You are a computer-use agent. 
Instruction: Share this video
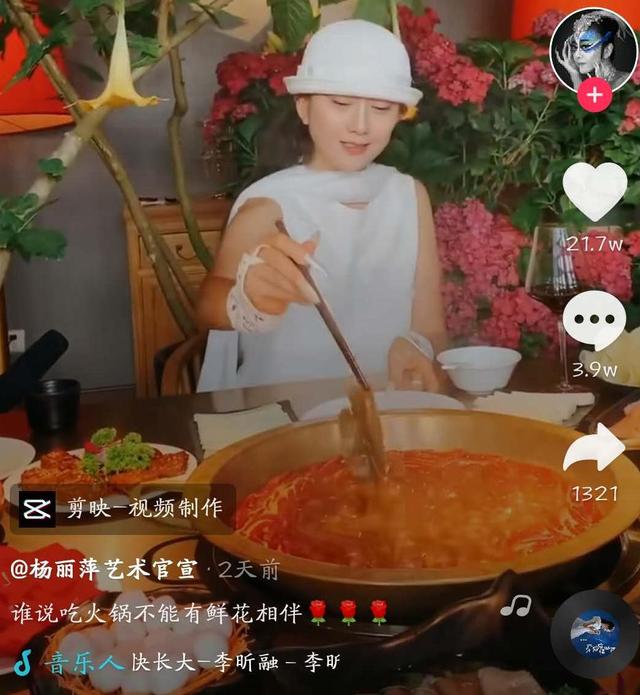click(x=594, y=449)
